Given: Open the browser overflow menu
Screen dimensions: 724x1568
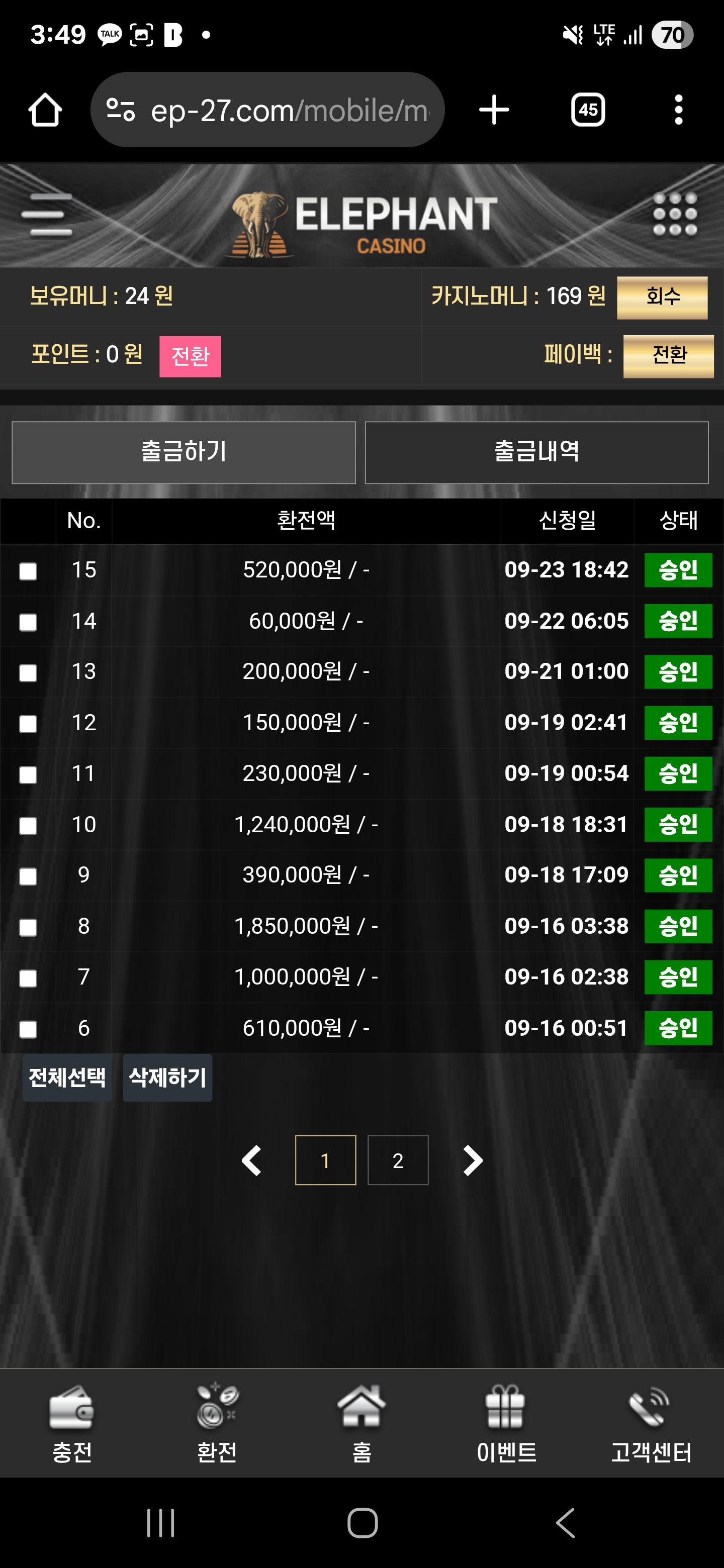Looking at the screenshot, I should [678, 110].
